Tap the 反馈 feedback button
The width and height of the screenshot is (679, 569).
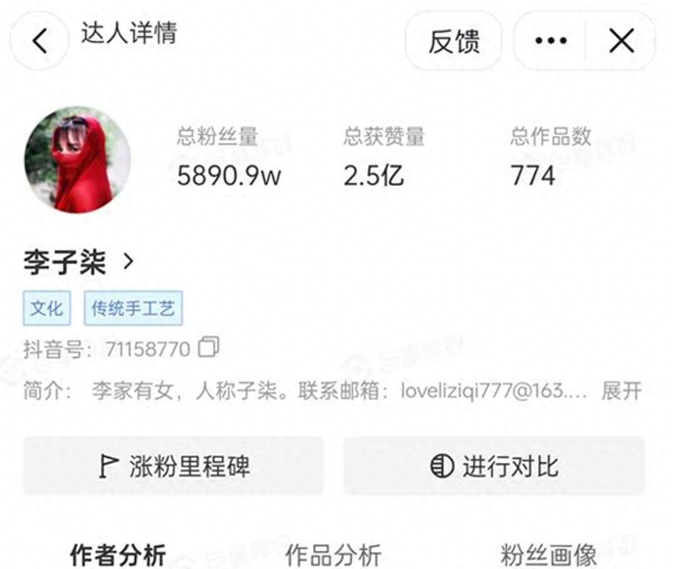click(x=453, y=41)
